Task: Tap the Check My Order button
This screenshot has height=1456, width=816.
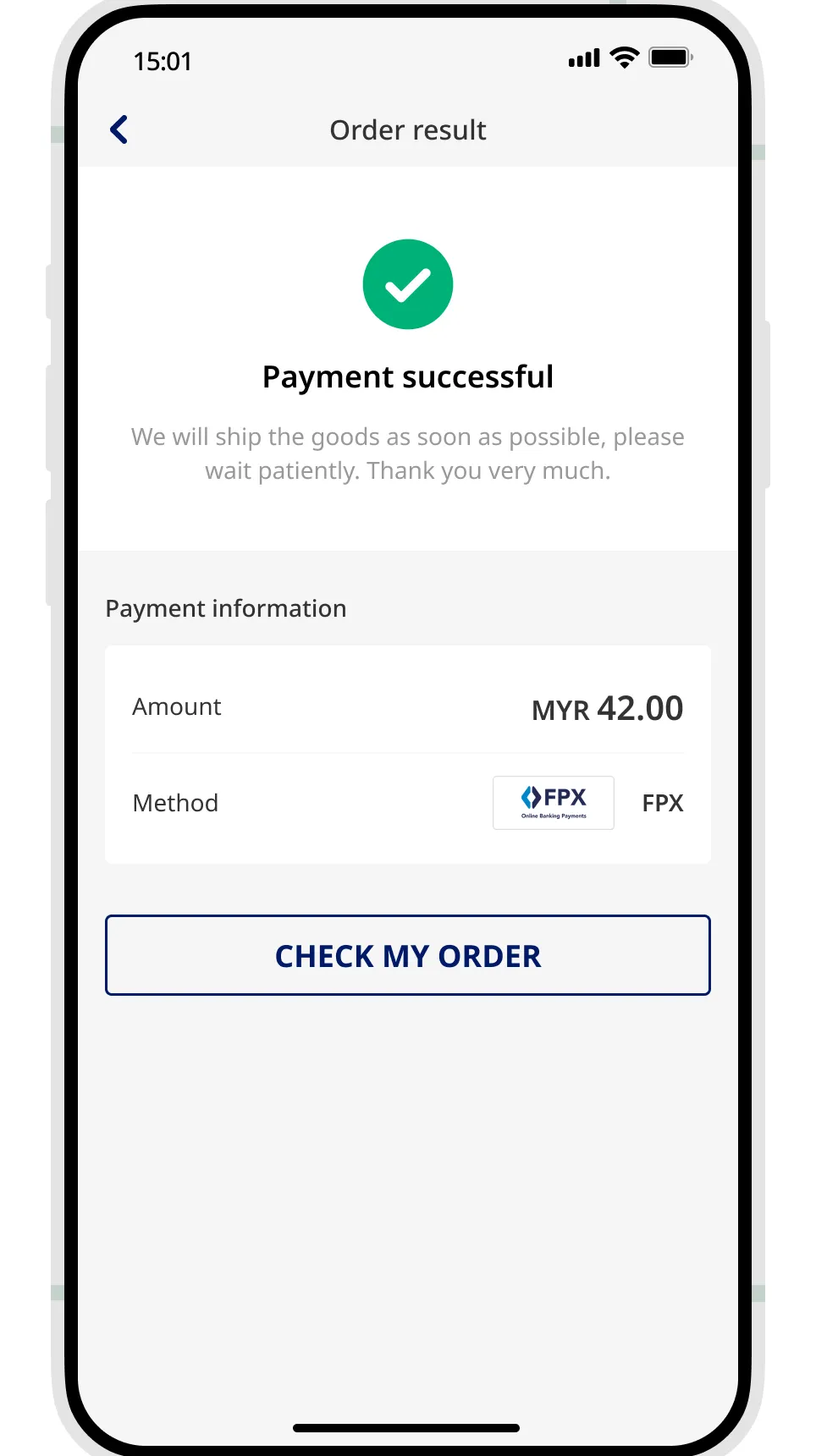Action: (407, 955)
